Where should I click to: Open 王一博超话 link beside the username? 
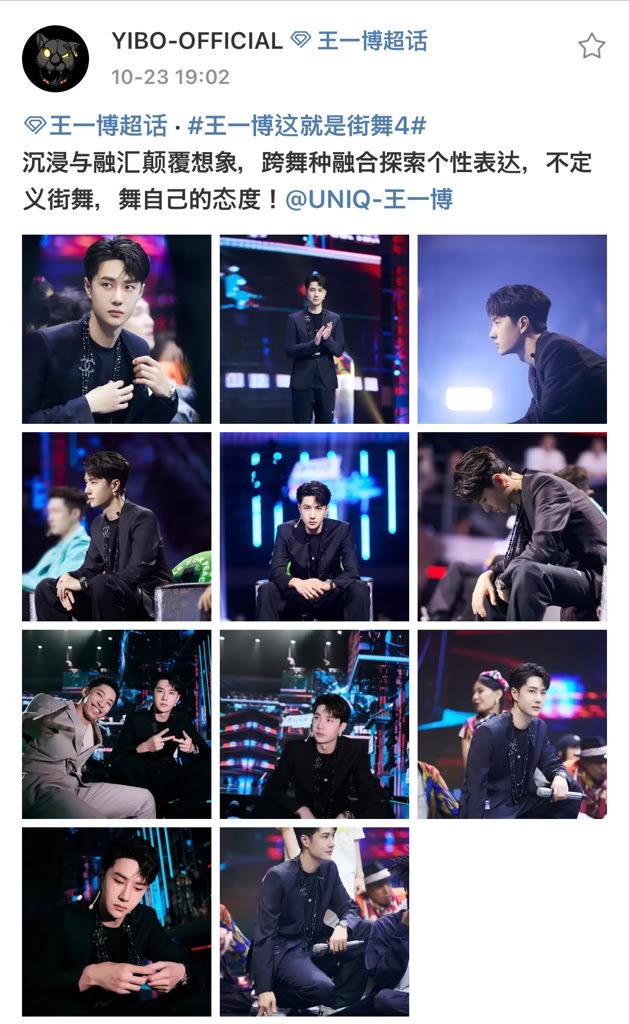361,41
